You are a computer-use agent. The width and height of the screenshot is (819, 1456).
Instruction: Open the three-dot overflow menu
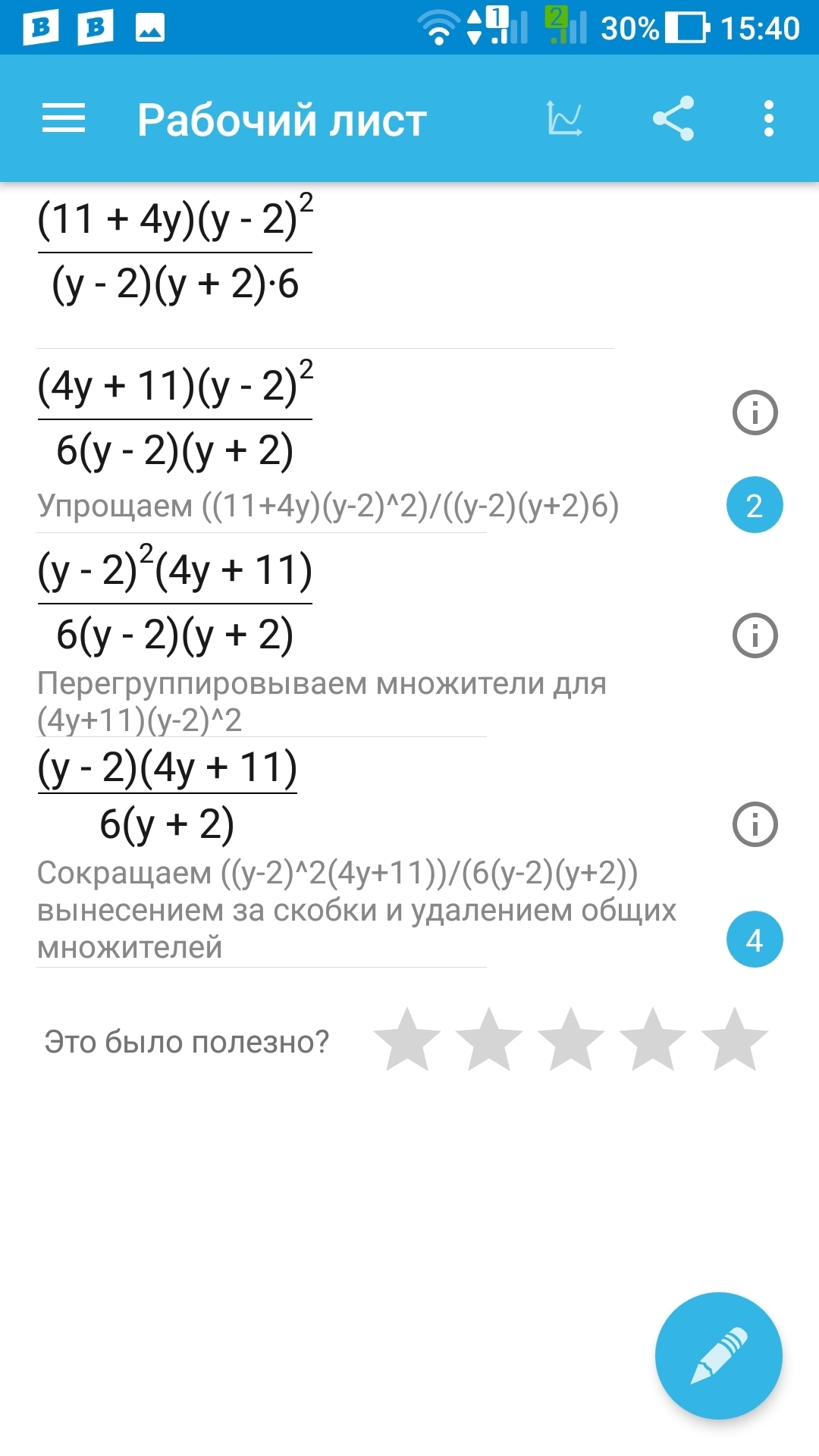click(x=769, y=119)
